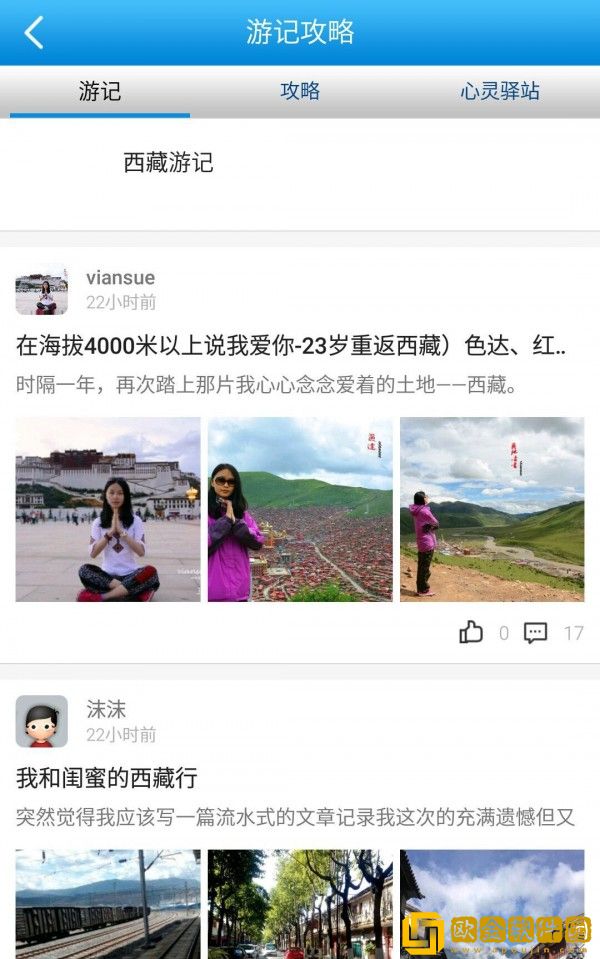View 沫沫's railway train photo
This screenshot has width=600, height=959.
(108, 904)
